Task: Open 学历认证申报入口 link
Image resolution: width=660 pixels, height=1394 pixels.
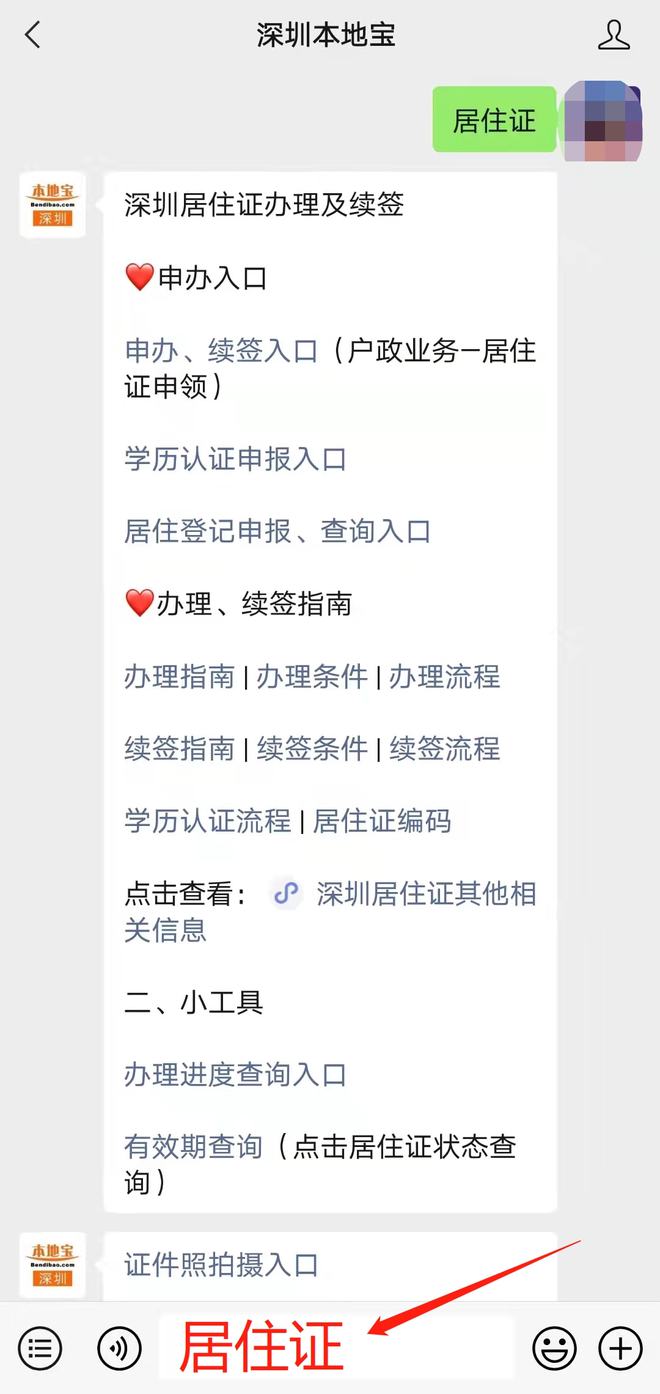Action: (x=235, y=460)
